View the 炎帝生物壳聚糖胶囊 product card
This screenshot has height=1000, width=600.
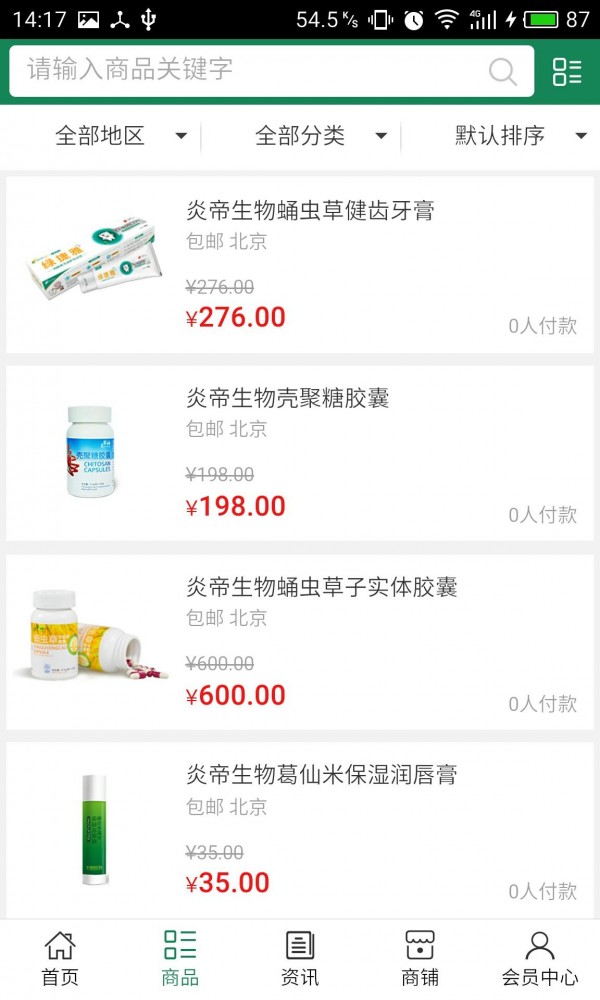click(x=300, y=453)
